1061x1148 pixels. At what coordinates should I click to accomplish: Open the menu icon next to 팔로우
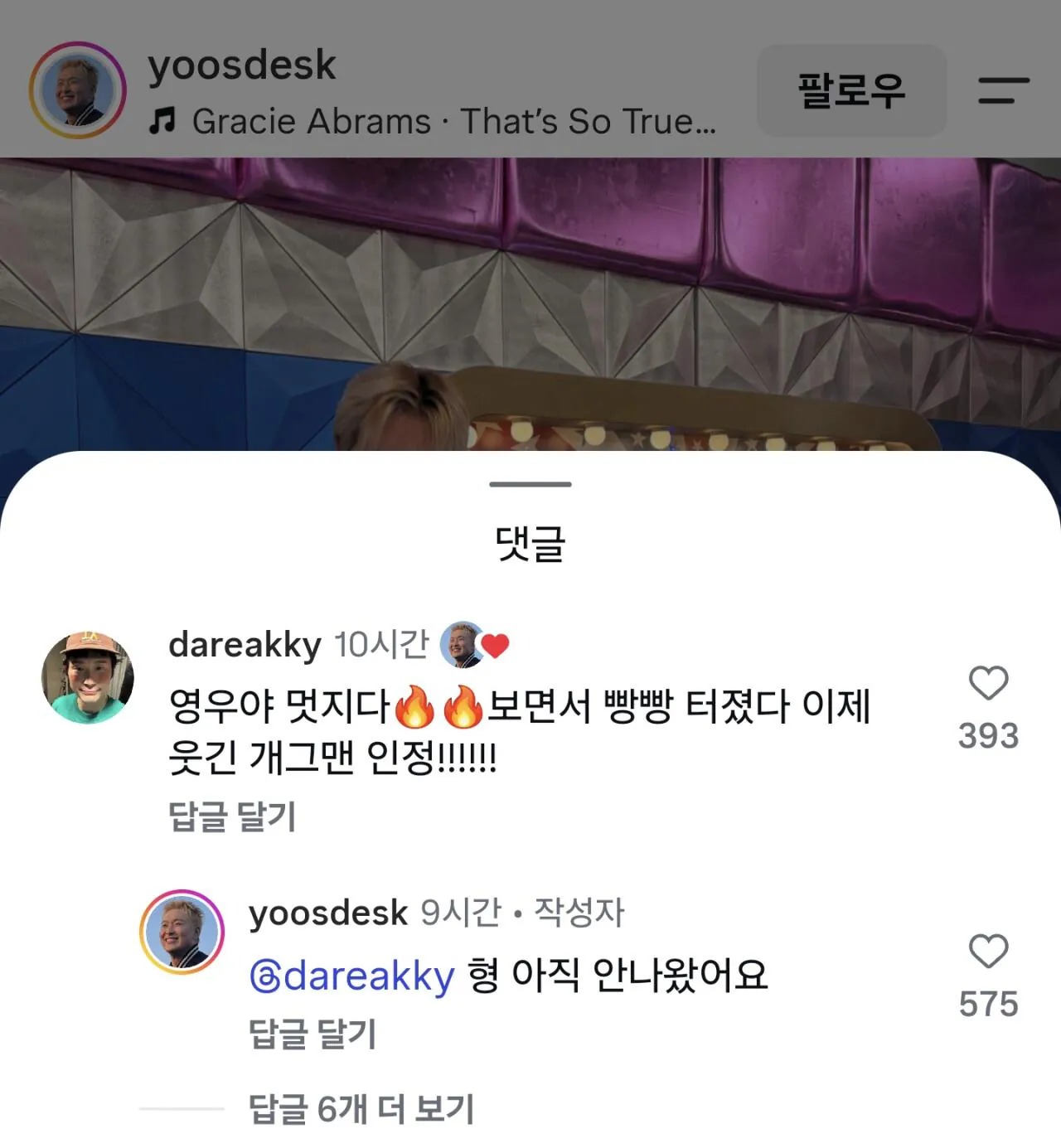click(1004, 90)
